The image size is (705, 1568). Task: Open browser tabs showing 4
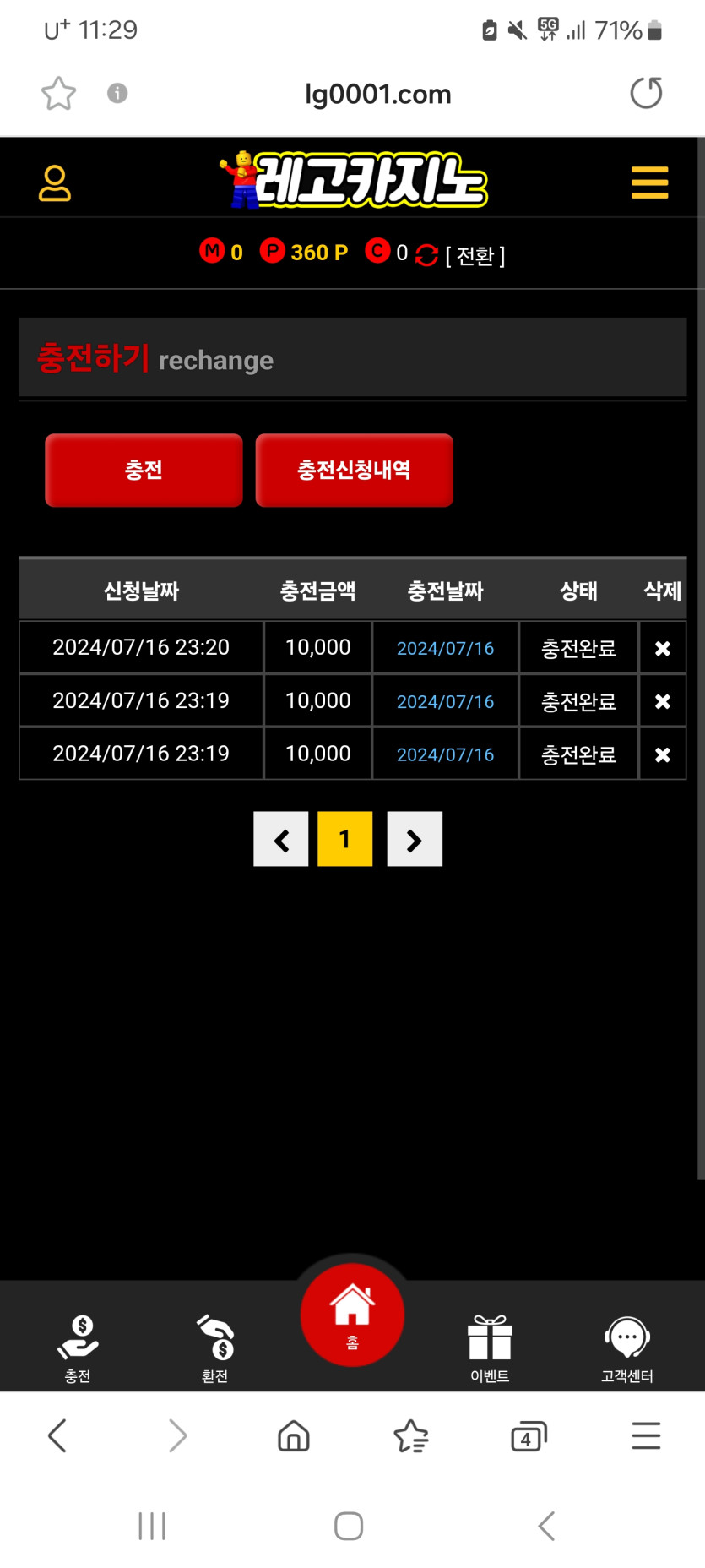coord(529,1436)
